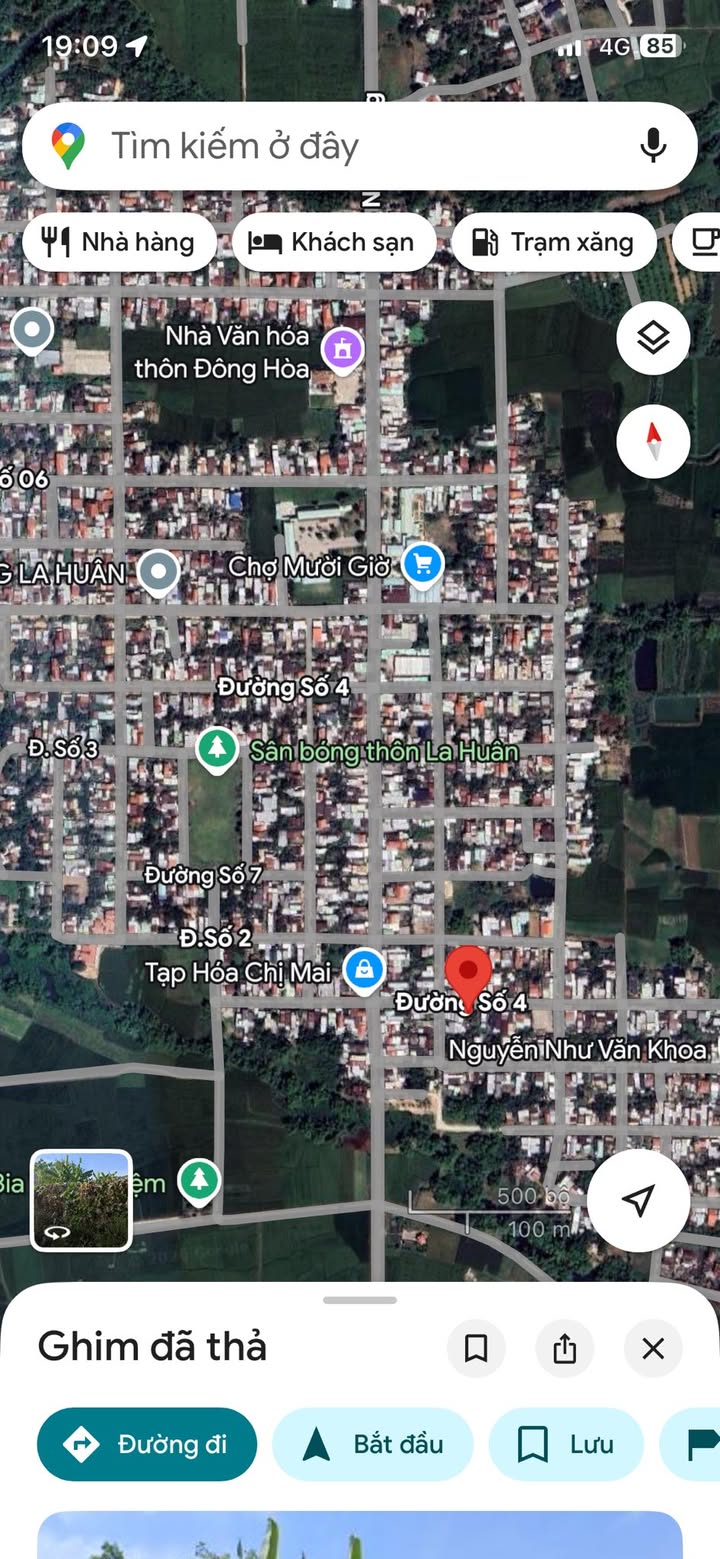Open the map layers selector

pos(653,338)
